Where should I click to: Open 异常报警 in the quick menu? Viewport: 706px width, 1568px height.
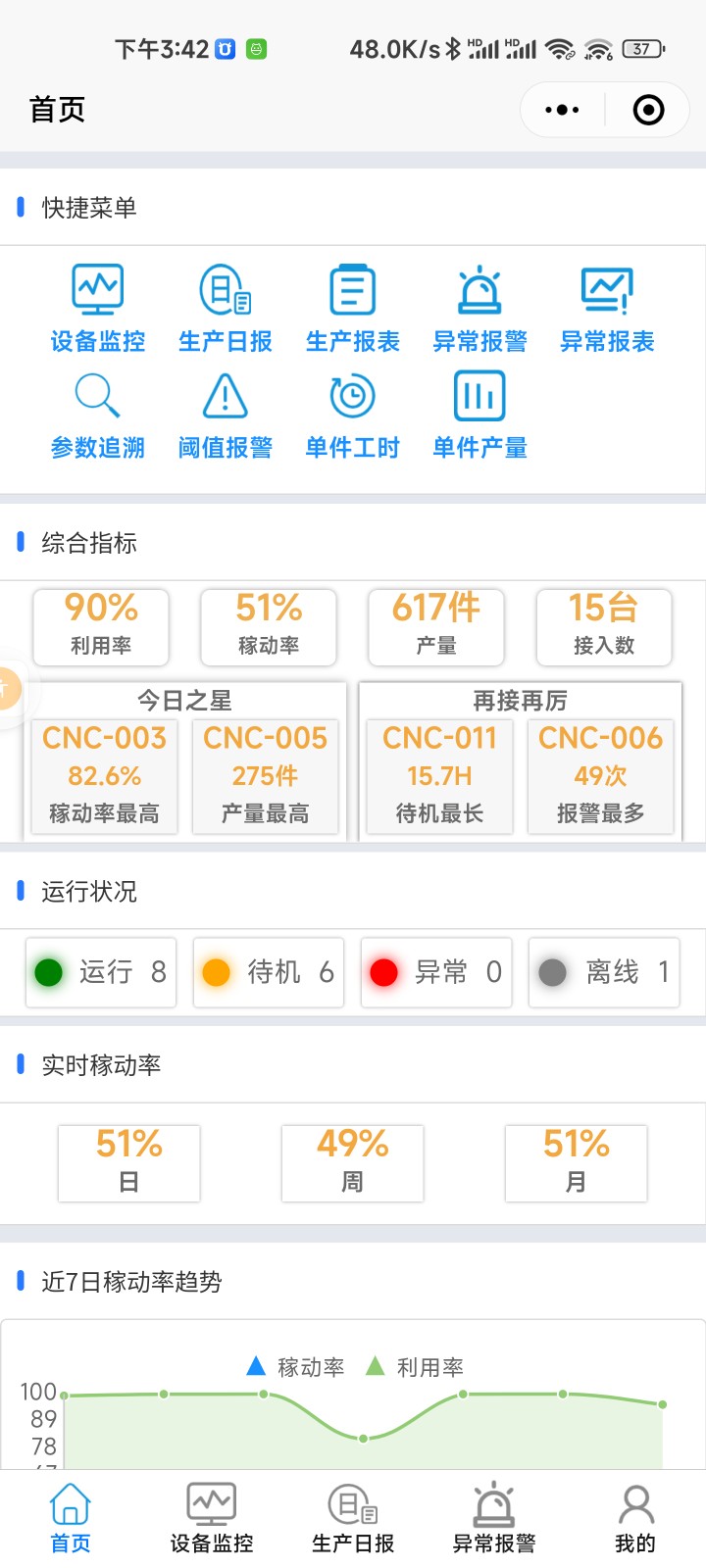click(x=480, y=308)
